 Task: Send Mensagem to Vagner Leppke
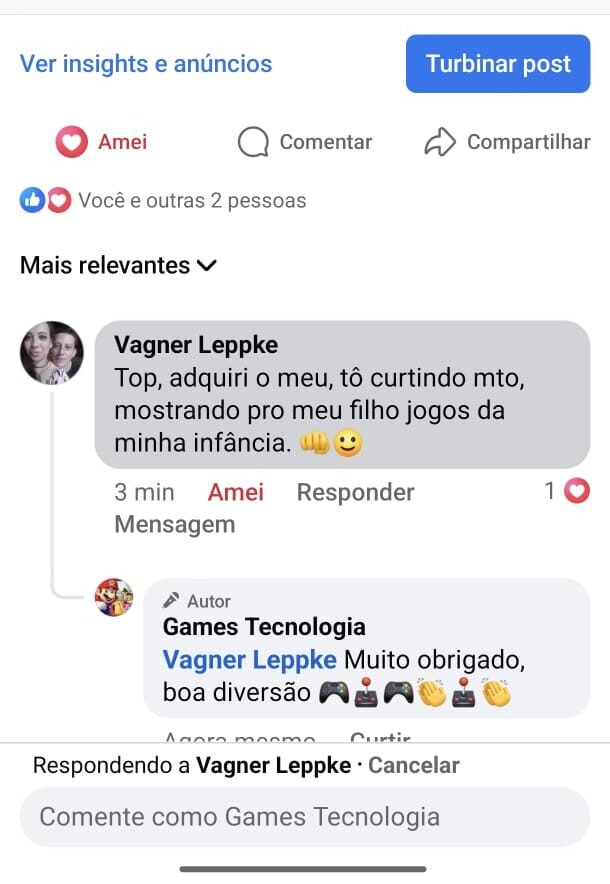(x=175, y=524)
